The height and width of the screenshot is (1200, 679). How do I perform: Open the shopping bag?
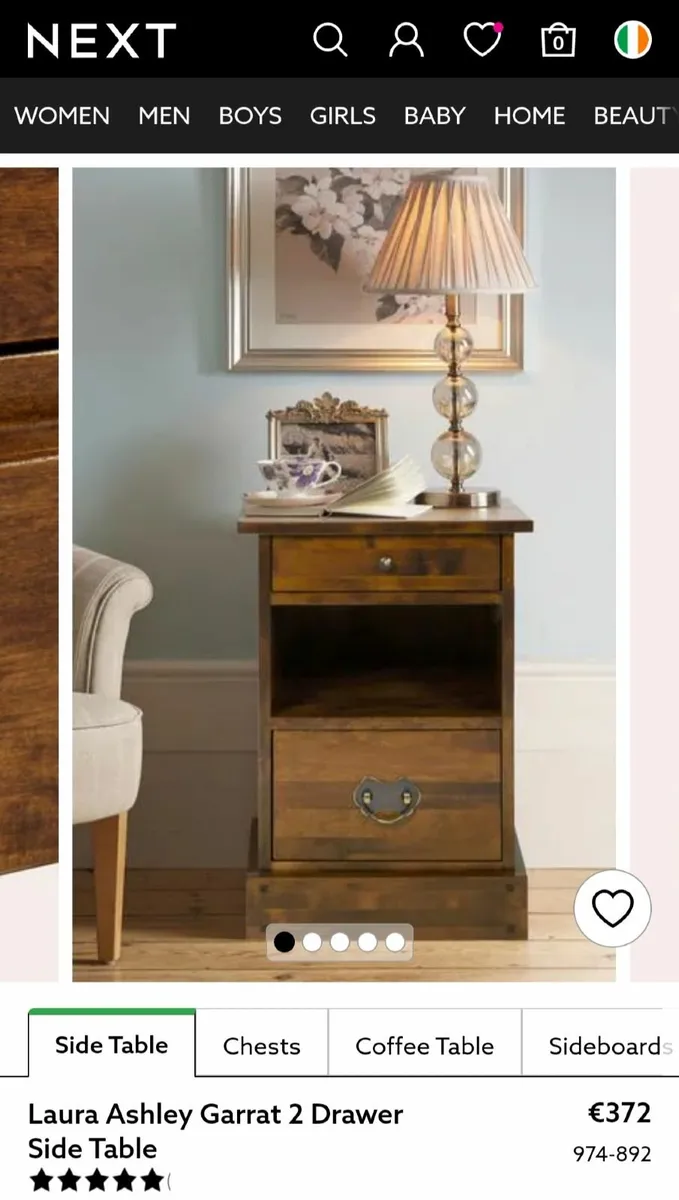(557, 41)
